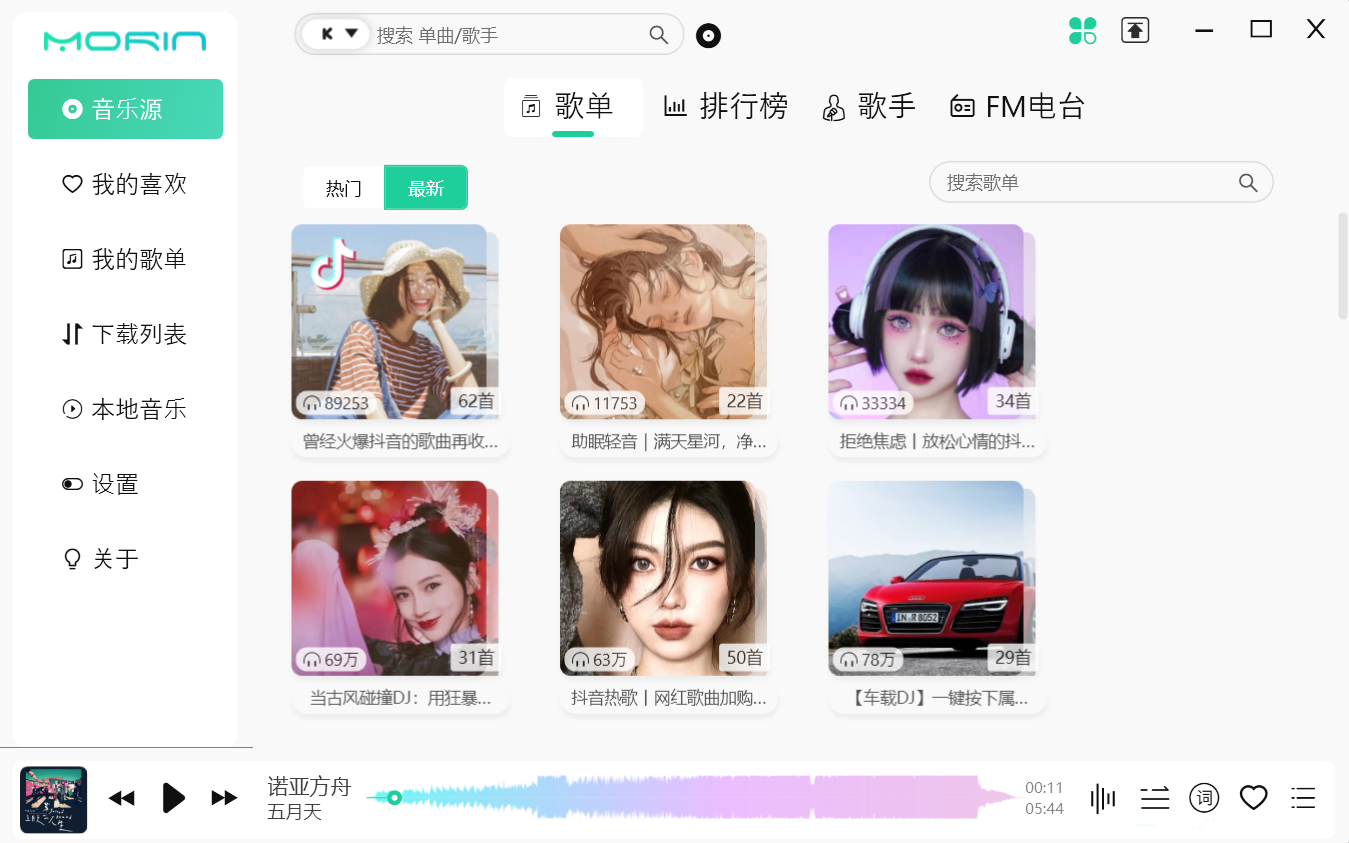The image size is (1349, 843).
Task: Open 设置 settings page
Action: (x=101, y=484)
